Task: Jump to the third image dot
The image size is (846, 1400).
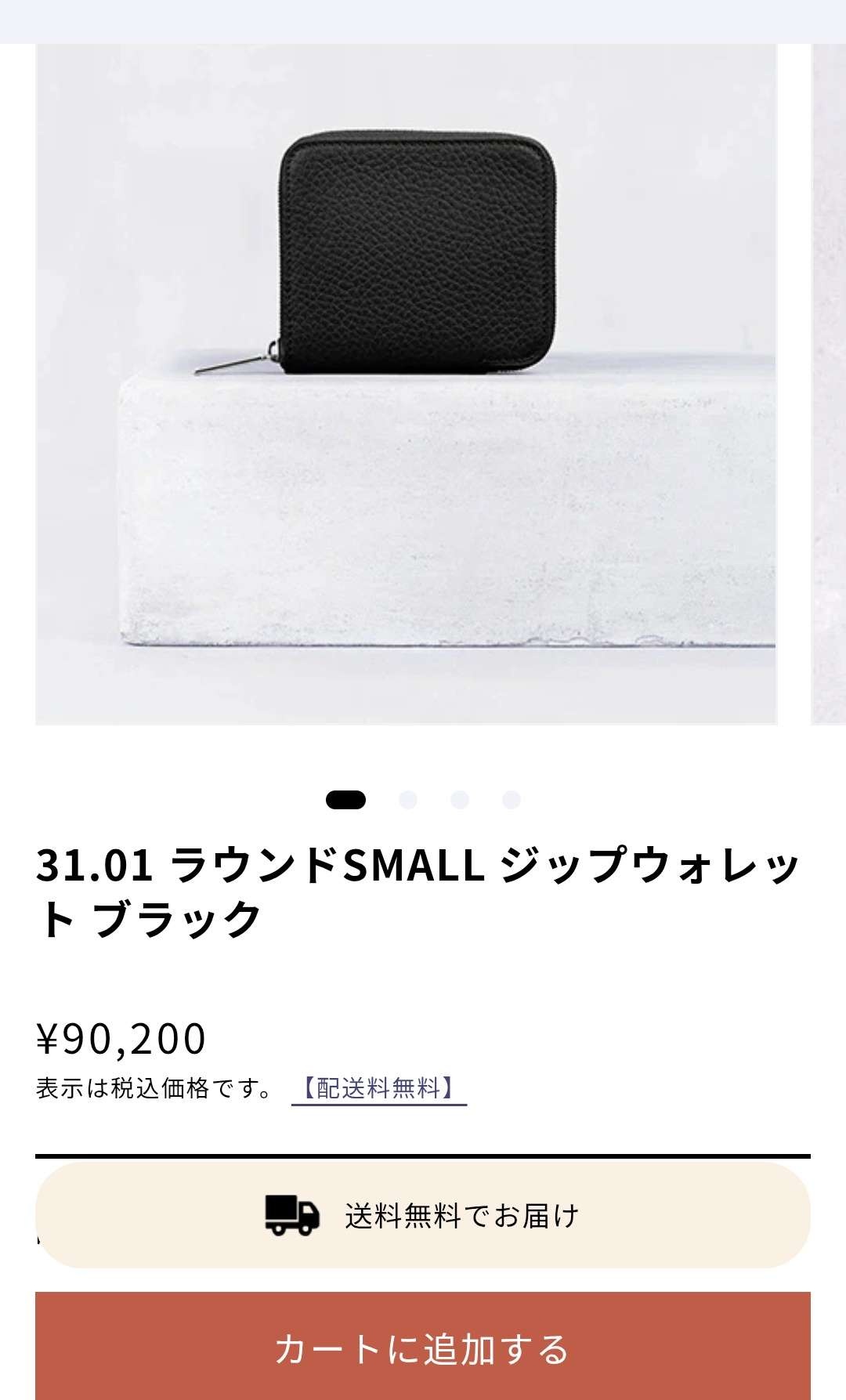Action: coord(460,800)
